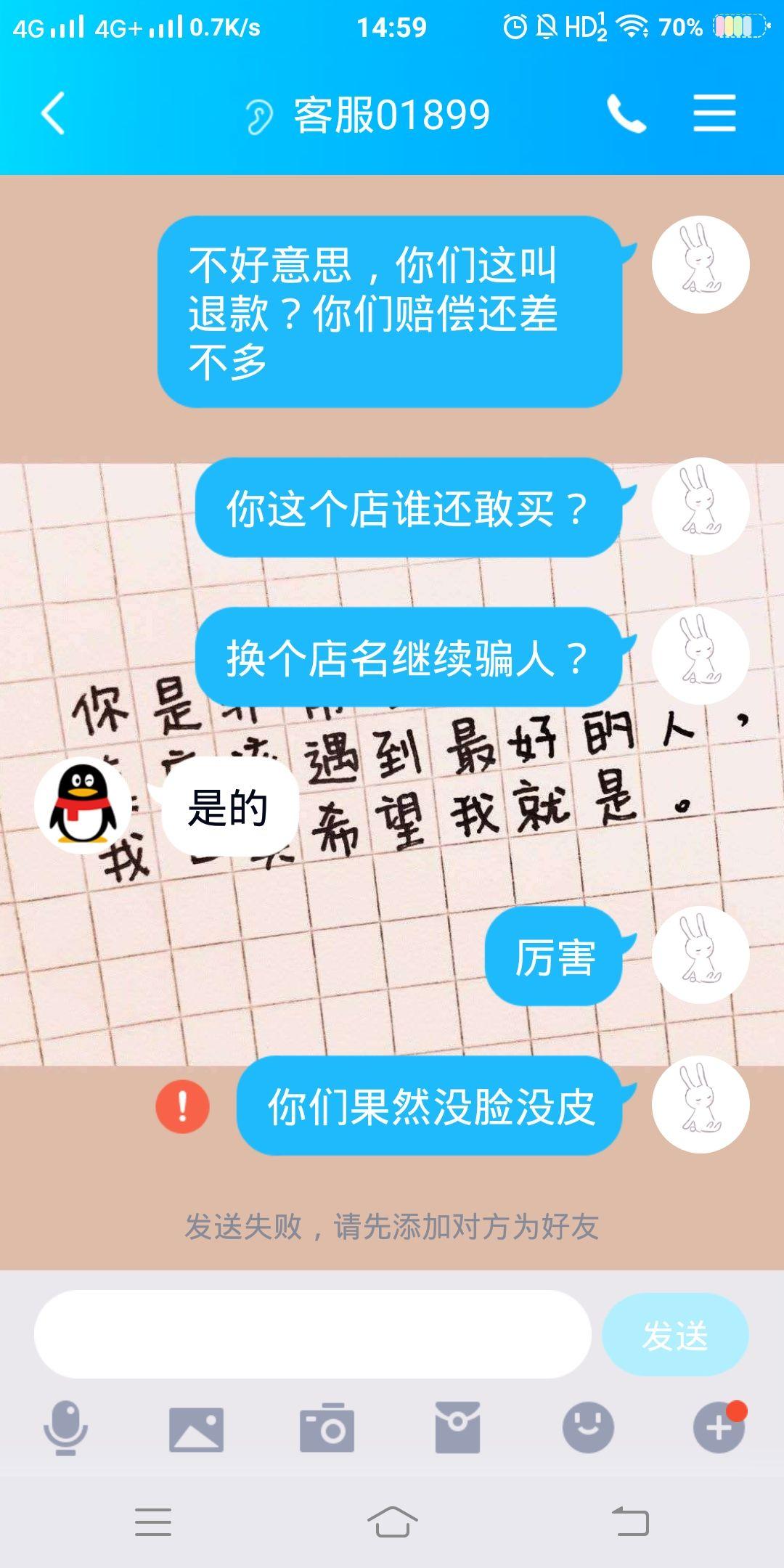
Task: Open the chat settings menu icon
Action: [x=714, y=114]
